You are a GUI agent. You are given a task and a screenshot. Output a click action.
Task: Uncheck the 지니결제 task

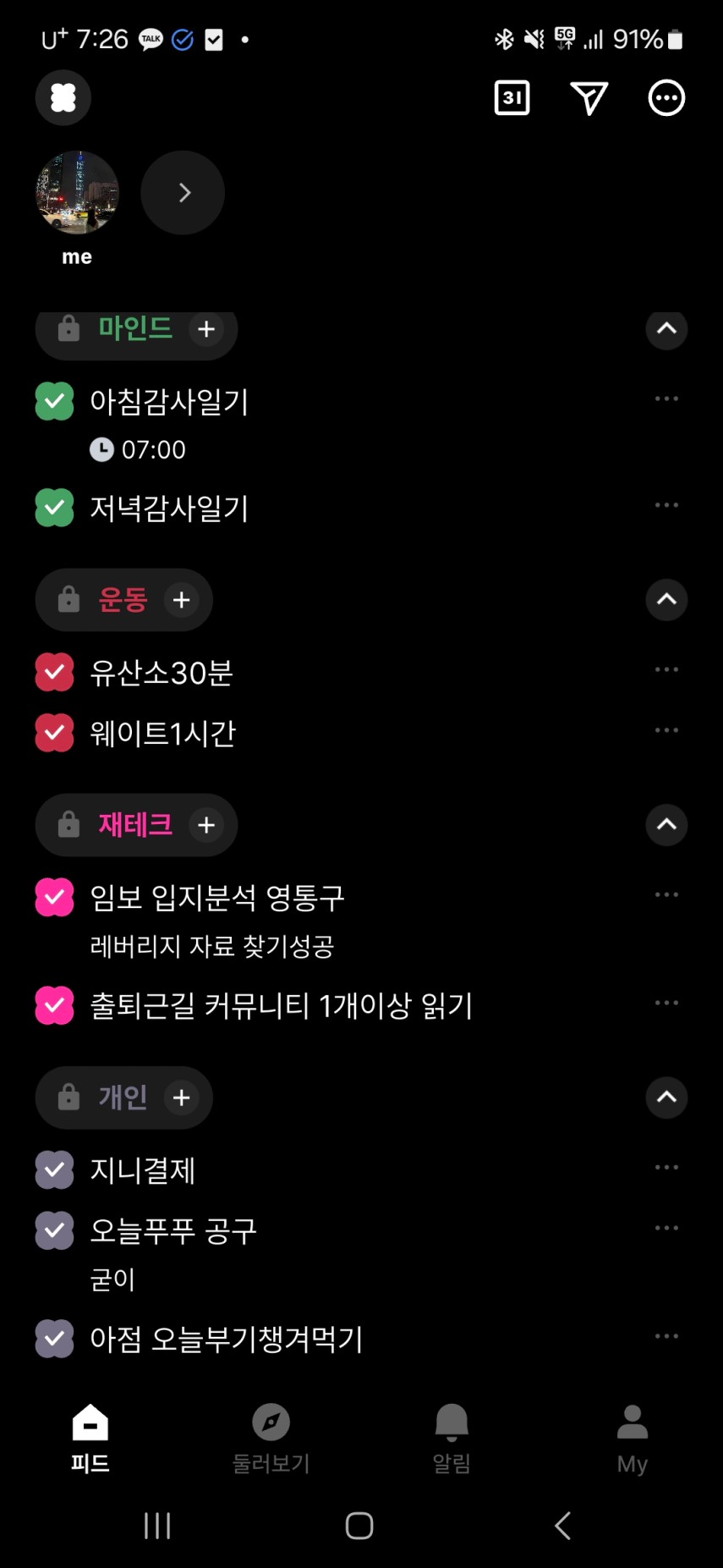tap(54, 1170)
